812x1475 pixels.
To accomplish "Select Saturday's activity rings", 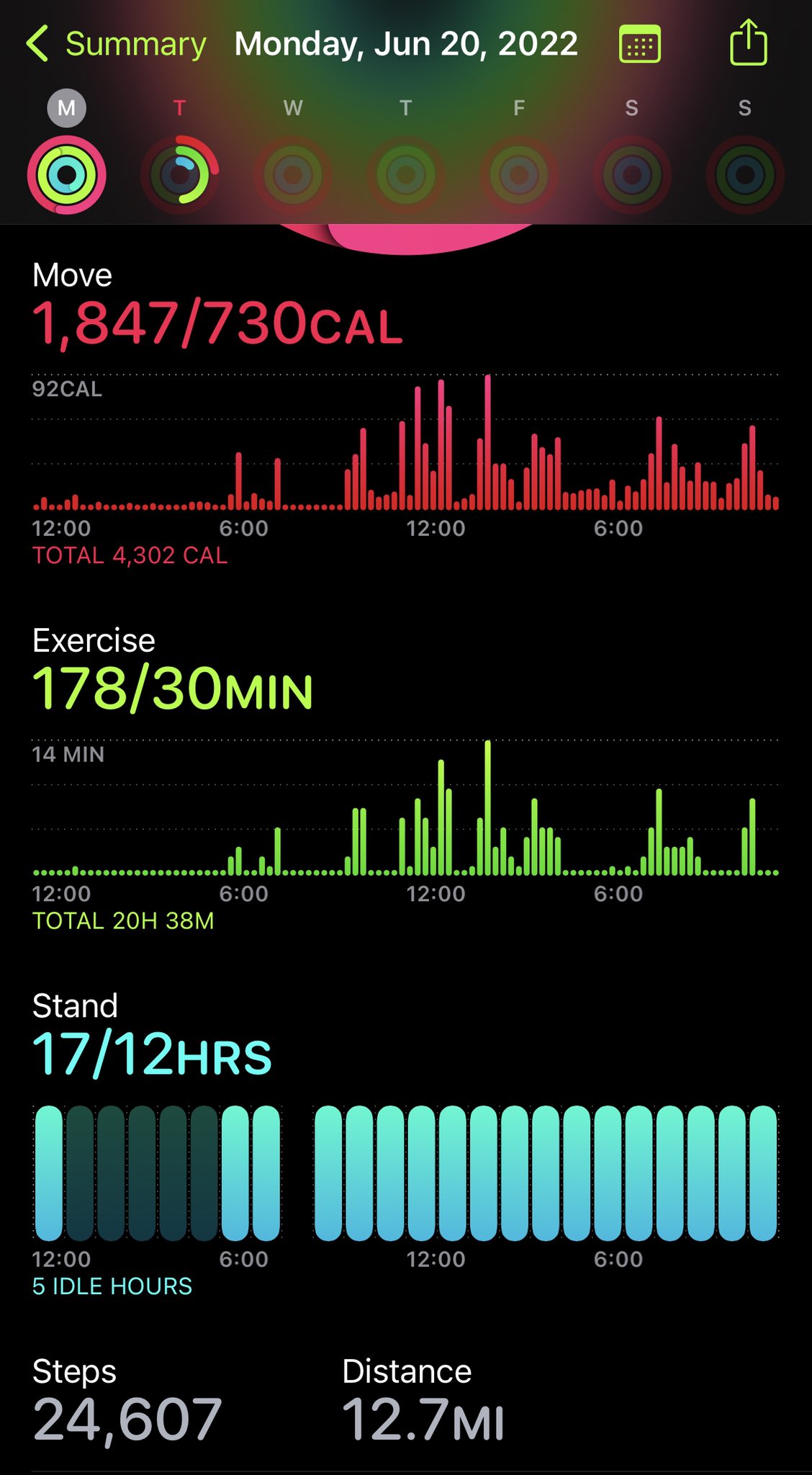I will click(632, 174).
